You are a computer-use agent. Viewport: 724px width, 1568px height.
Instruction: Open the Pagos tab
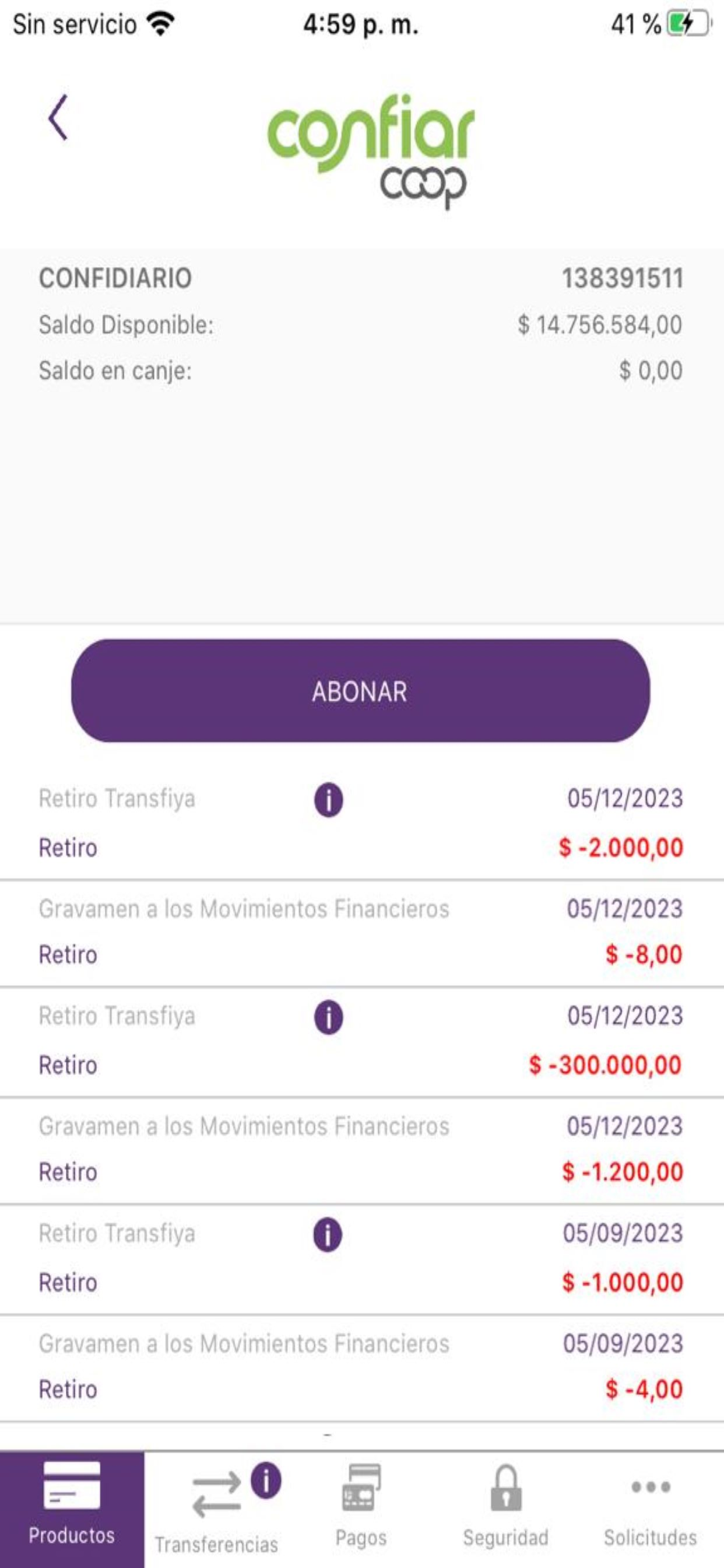point(361,1509)
